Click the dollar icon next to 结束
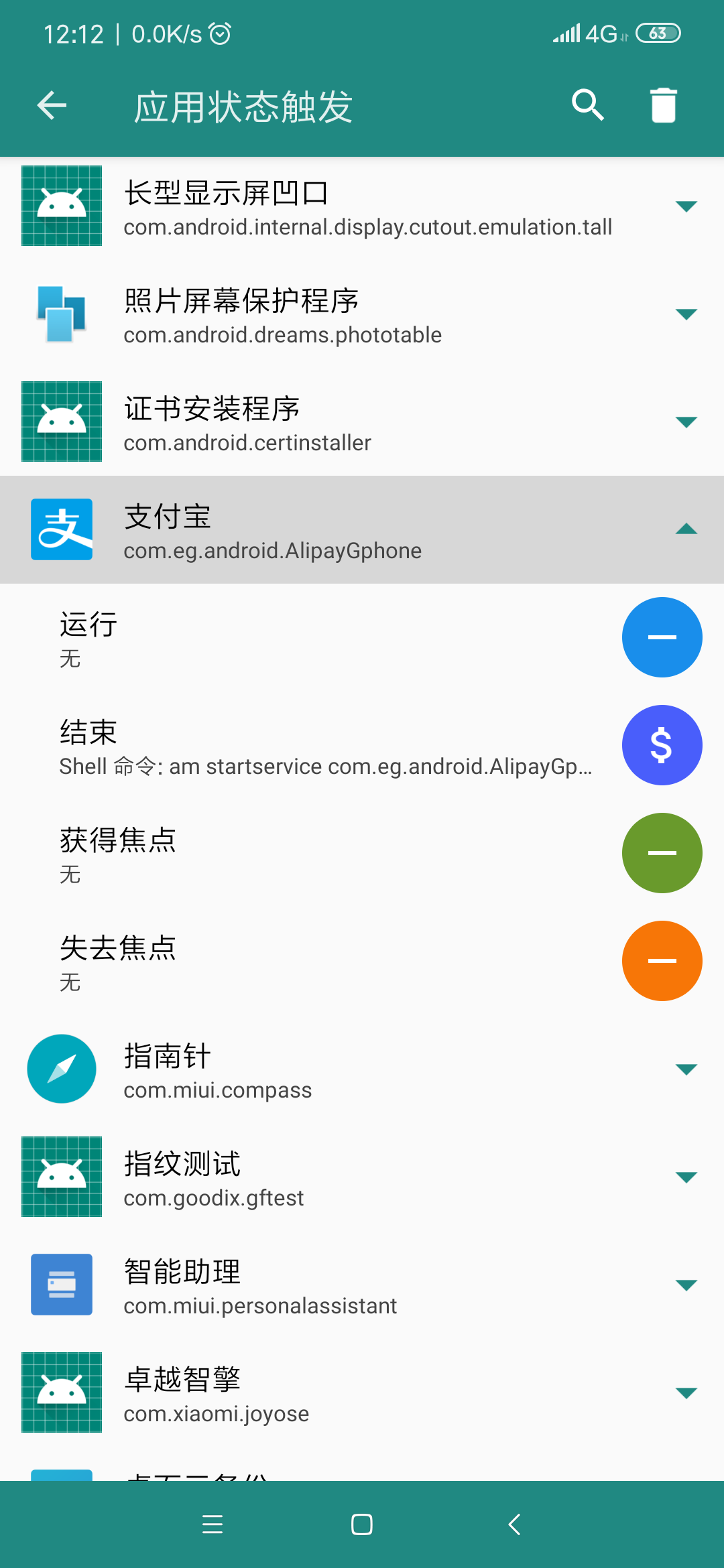Image resolution: width=724 pixels, height=1568 pixels. (x=662, y=745)
